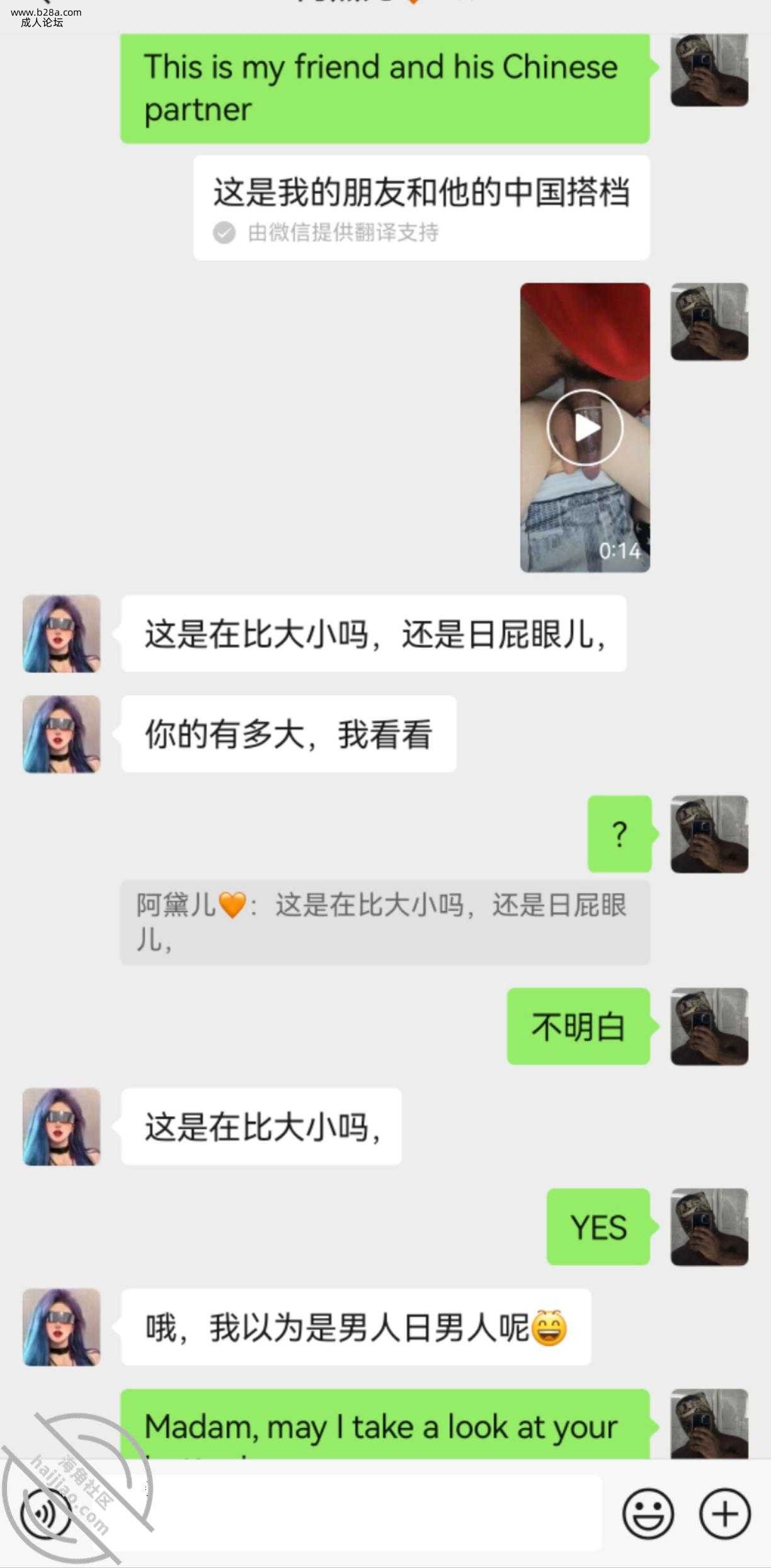
Task: Open the emoji sticker panel
Action: [x=648, y=1514]
